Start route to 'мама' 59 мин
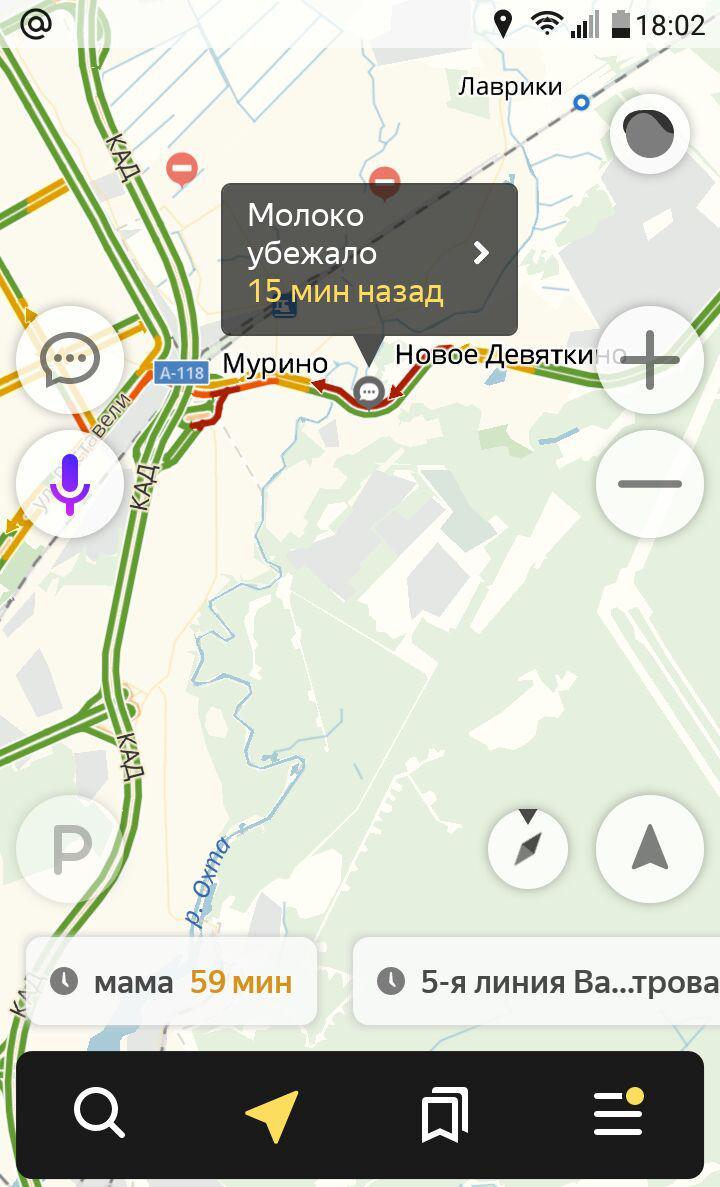 click(171, 982)
